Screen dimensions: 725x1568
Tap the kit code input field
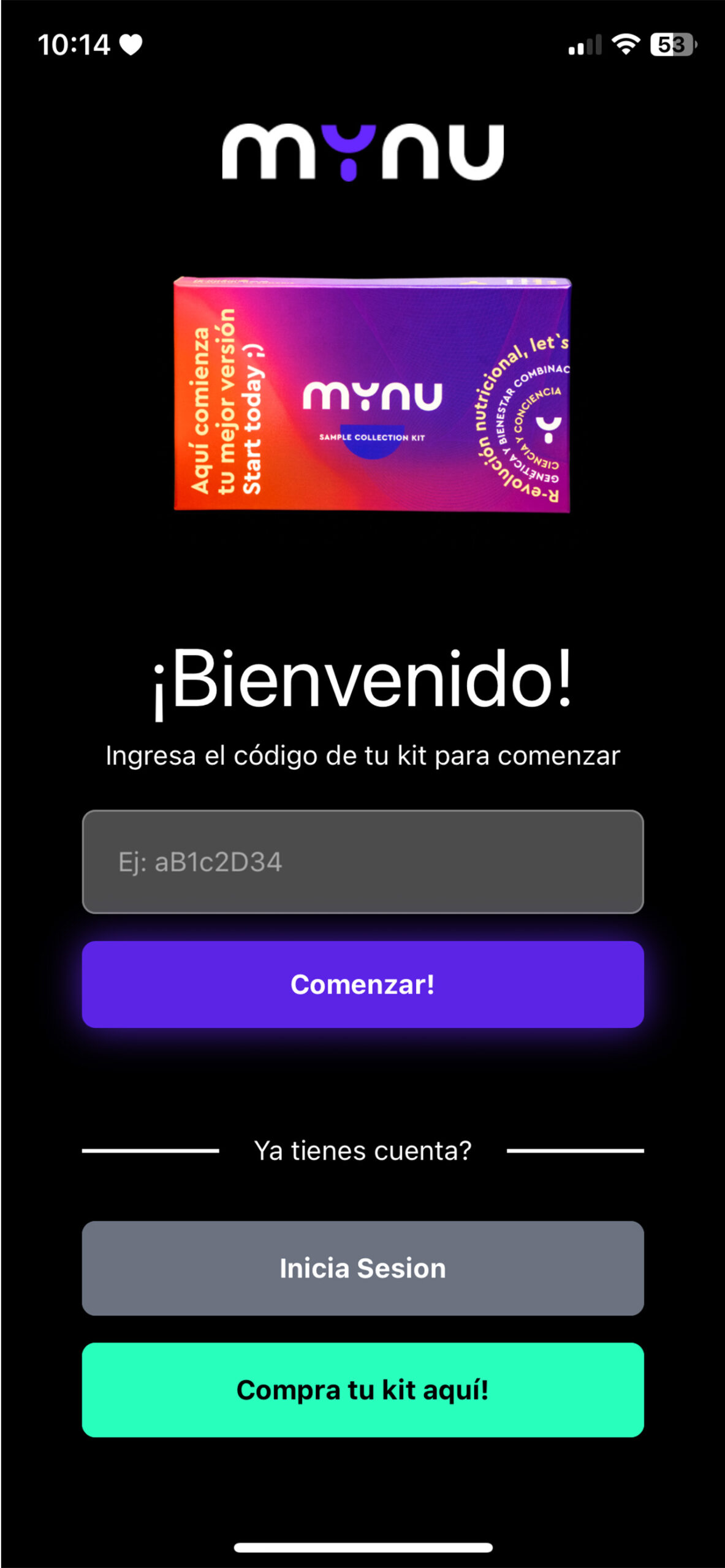[x=362, y=861]
